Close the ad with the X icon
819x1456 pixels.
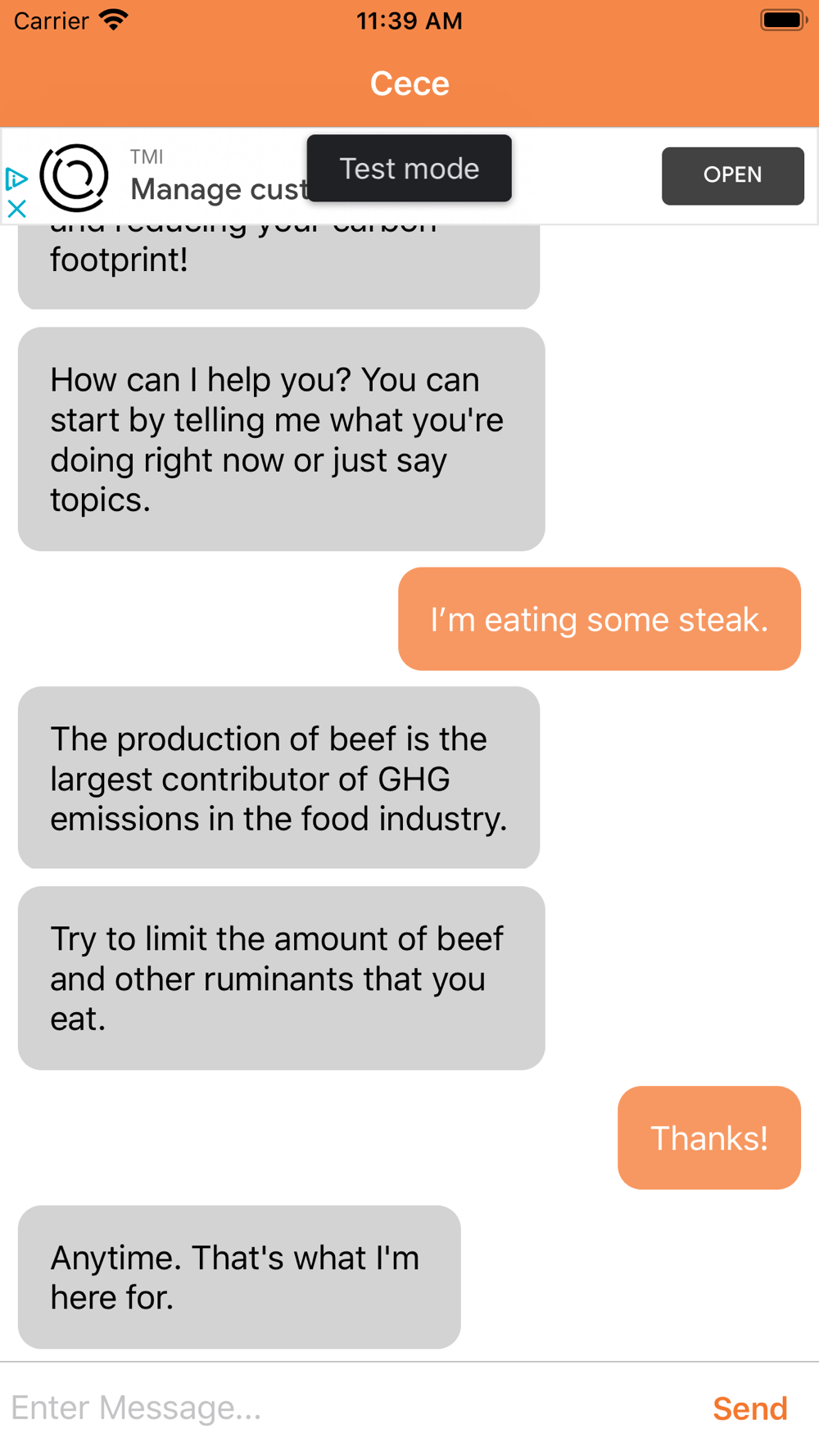point(17,208)
